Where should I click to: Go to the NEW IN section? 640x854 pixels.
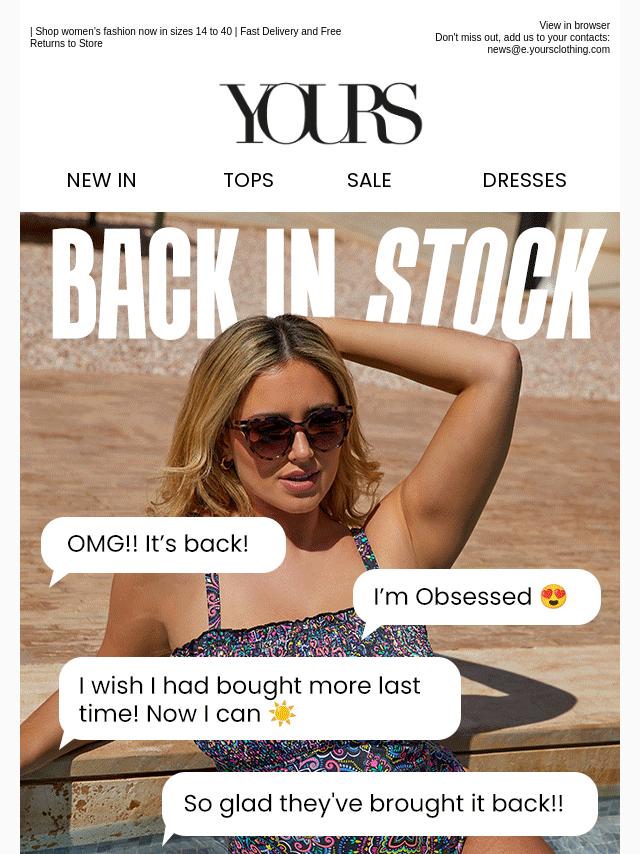[101, 181]
